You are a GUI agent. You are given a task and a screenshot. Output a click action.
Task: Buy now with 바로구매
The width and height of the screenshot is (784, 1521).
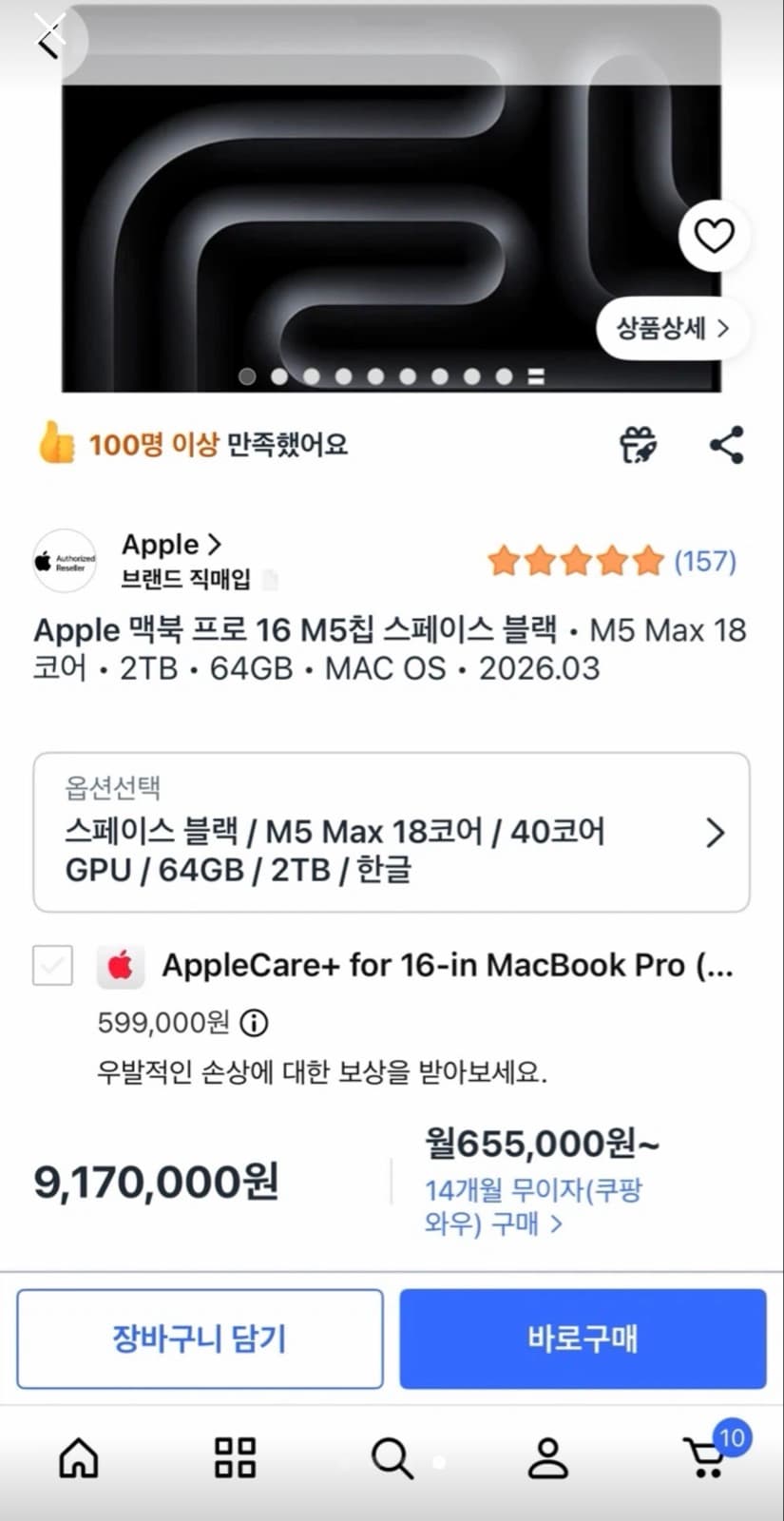[583, 1338]
